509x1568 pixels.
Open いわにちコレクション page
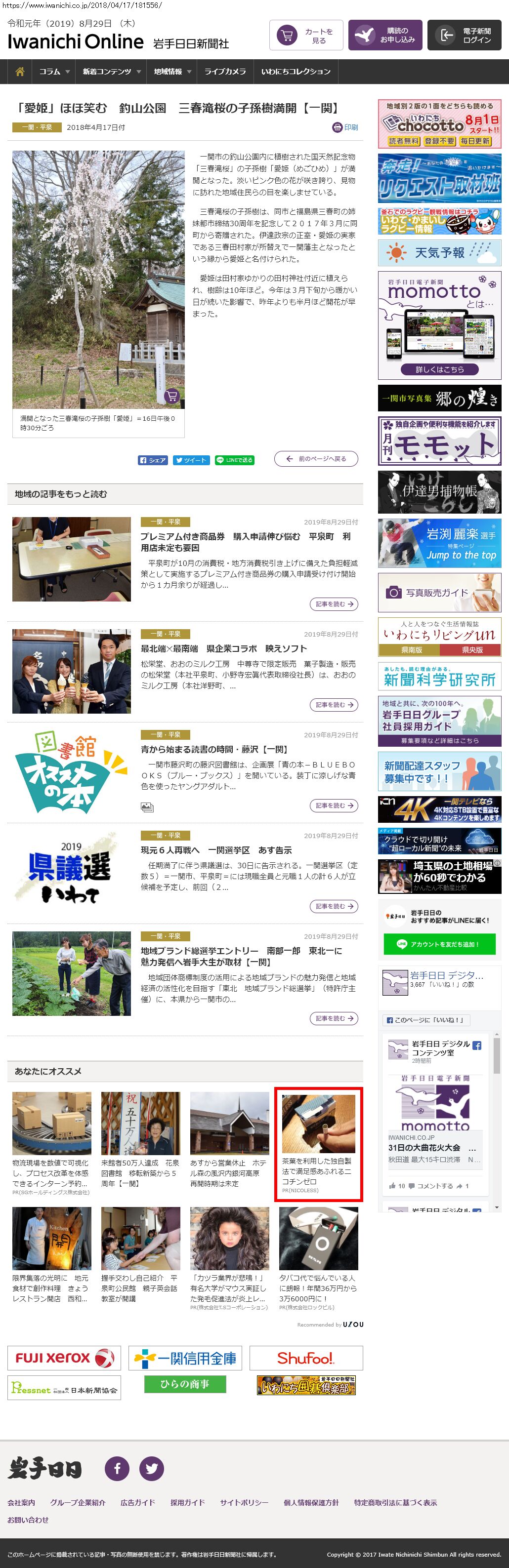296,72
